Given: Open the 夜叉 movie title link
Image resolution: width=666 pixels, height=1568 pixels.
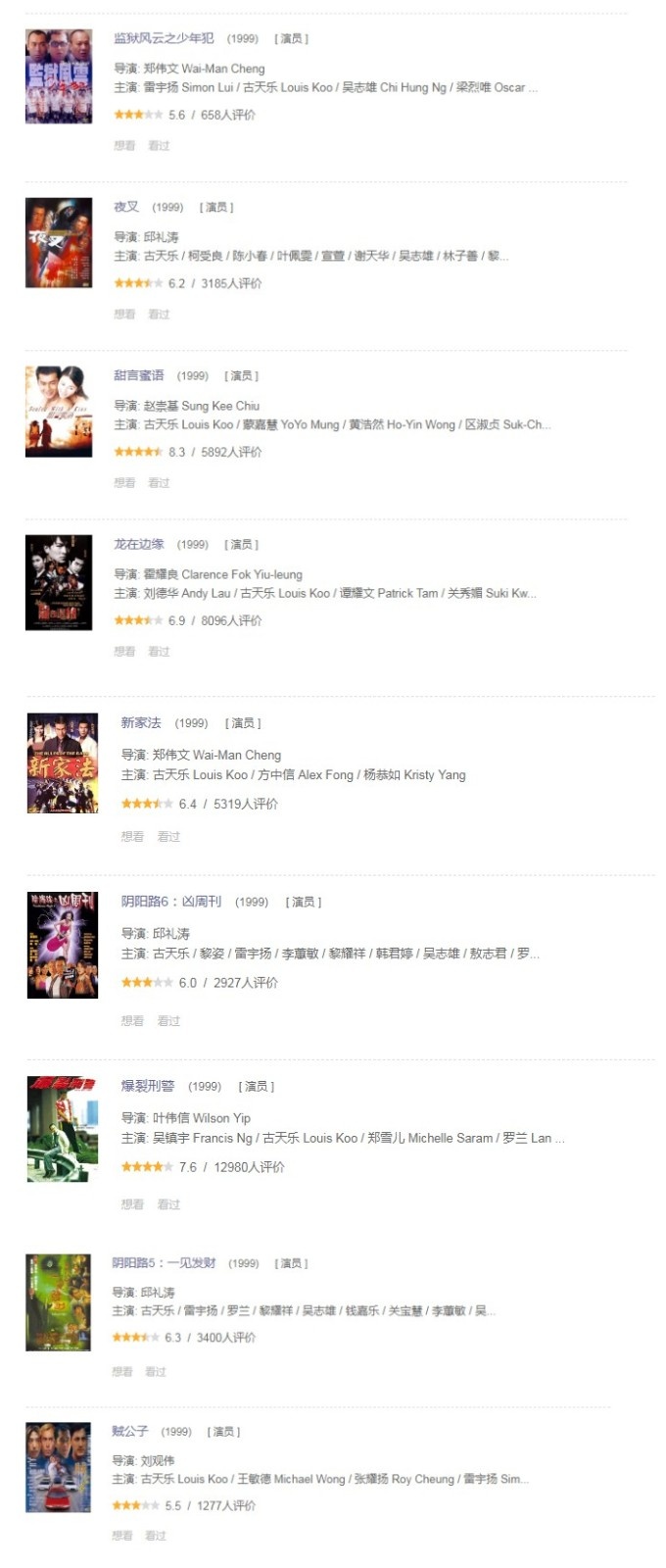Looking at the screenshot, I should [126, 207].
